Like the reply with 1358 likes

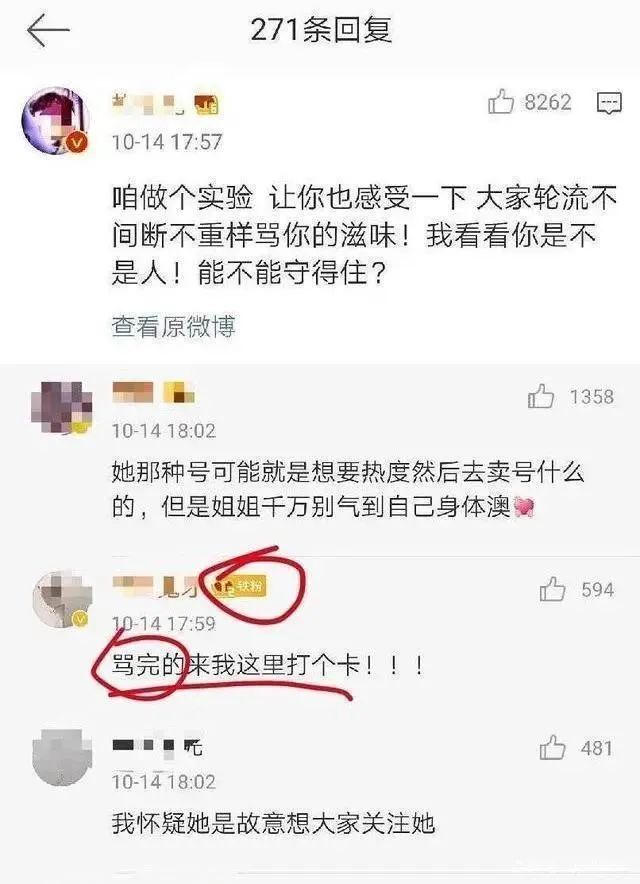click(541, 397)
